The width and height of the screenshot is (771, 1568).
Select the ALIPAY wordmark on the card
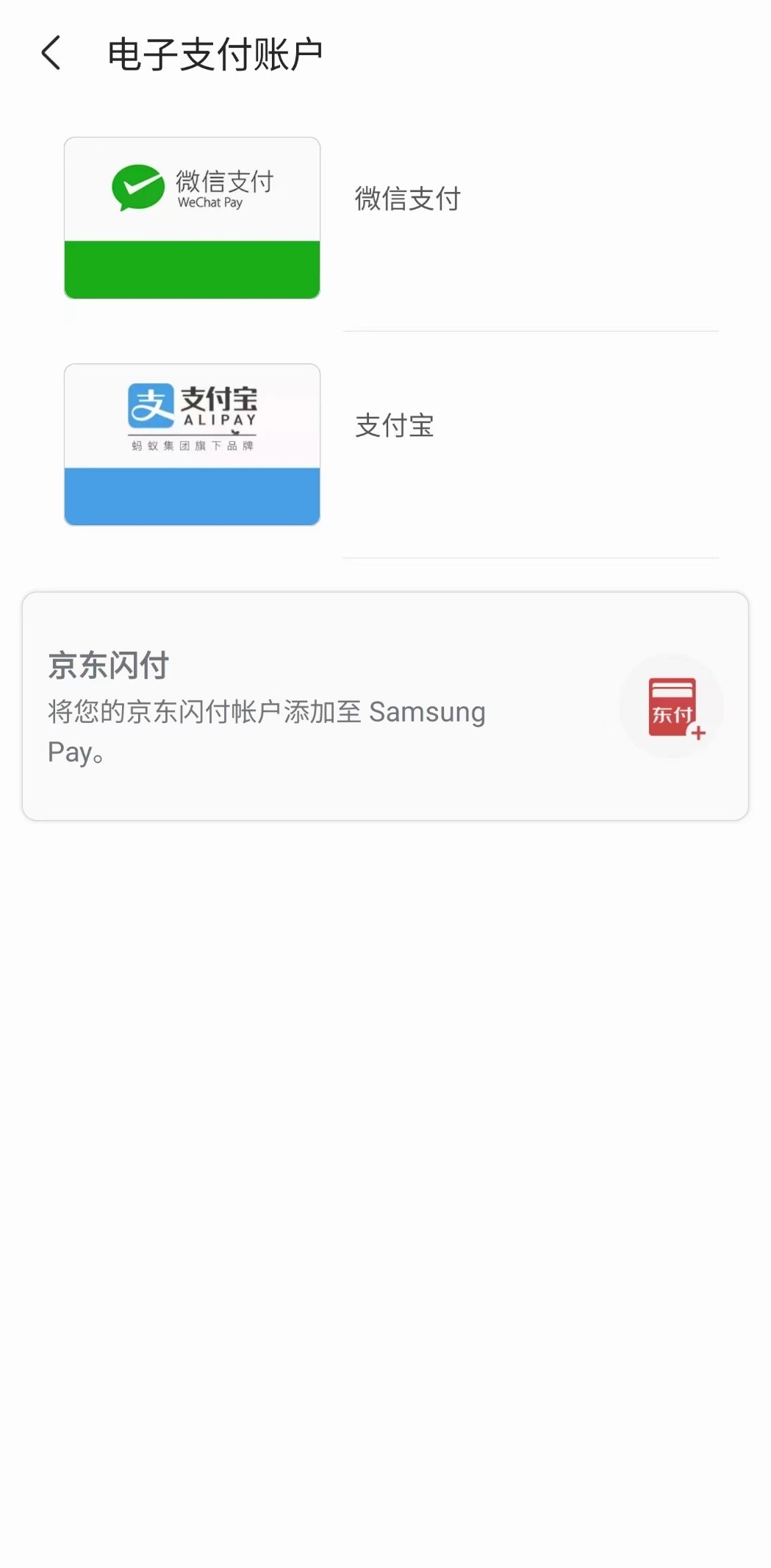click(x=219, y=419)
